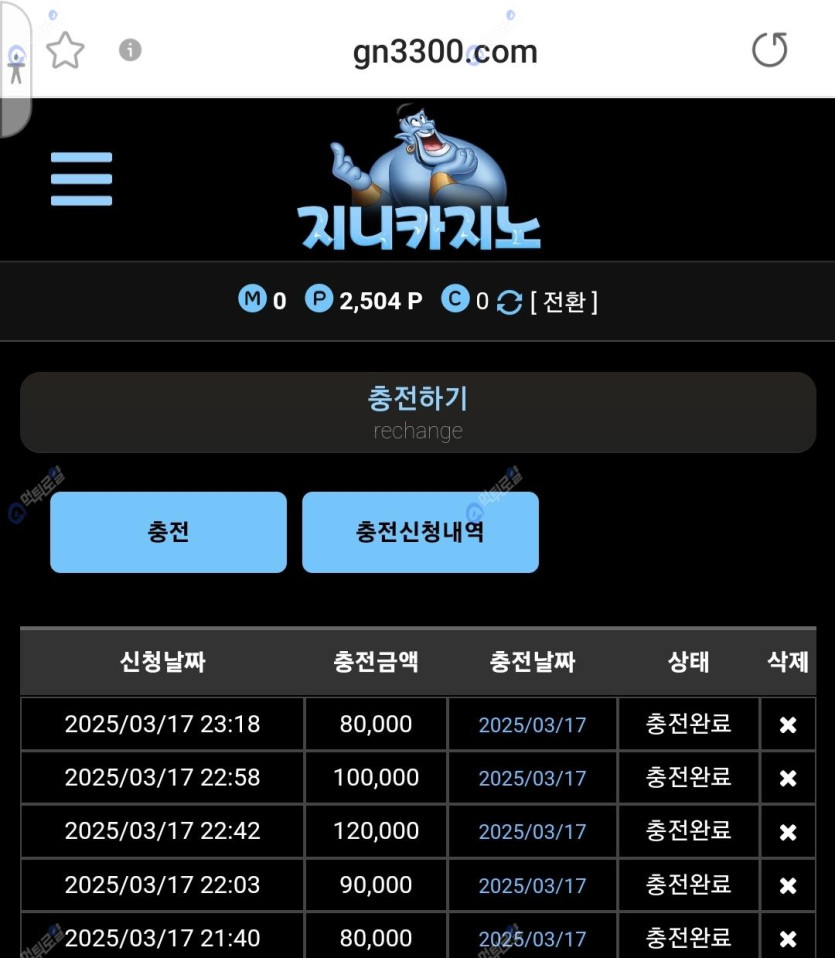
Task: Delete the 22:58 recharge entry
Action: [787, 779]
